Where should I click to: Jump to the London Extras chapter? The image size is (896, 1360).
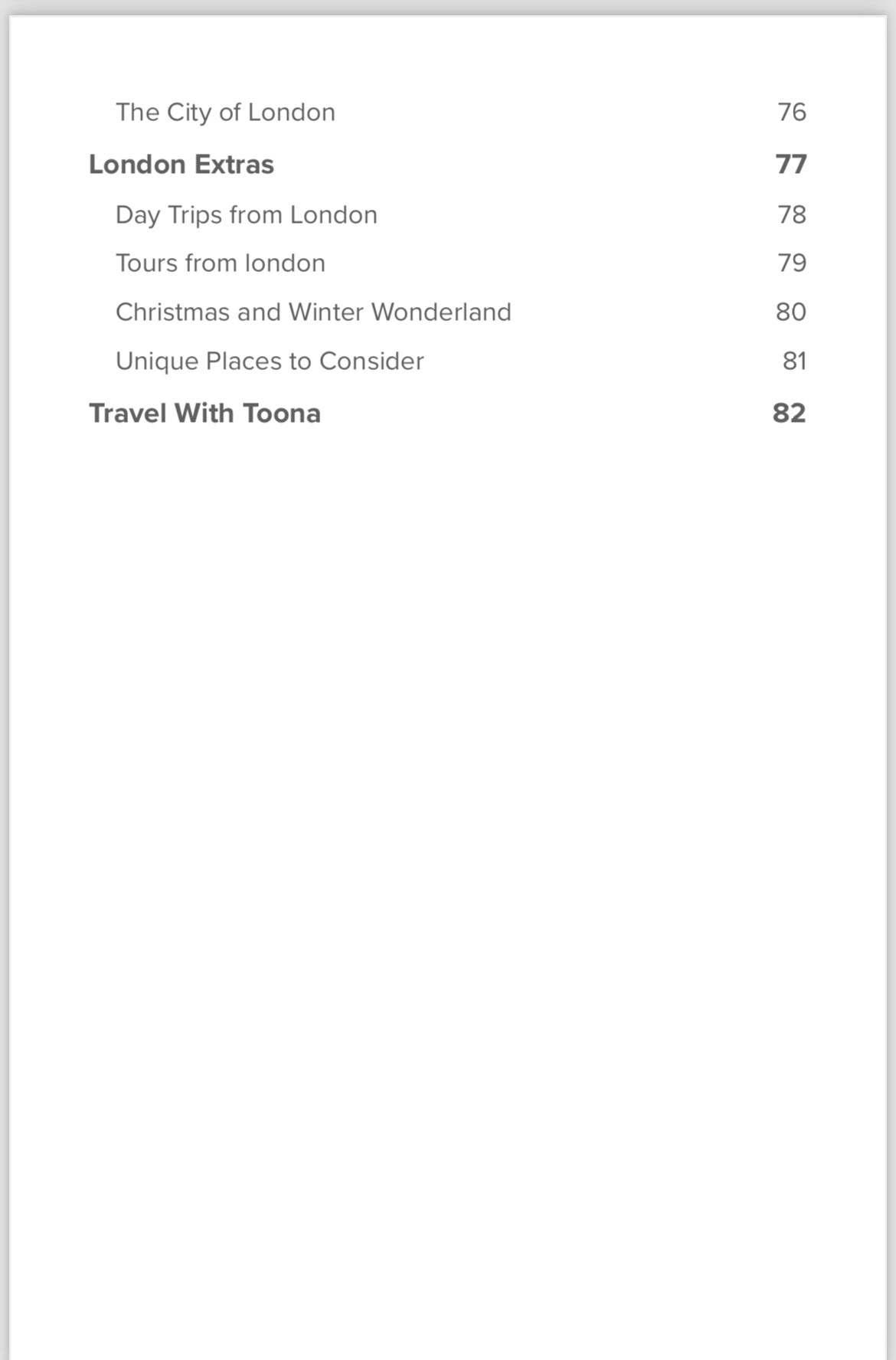pyautogui.click(x=181, y=165)
